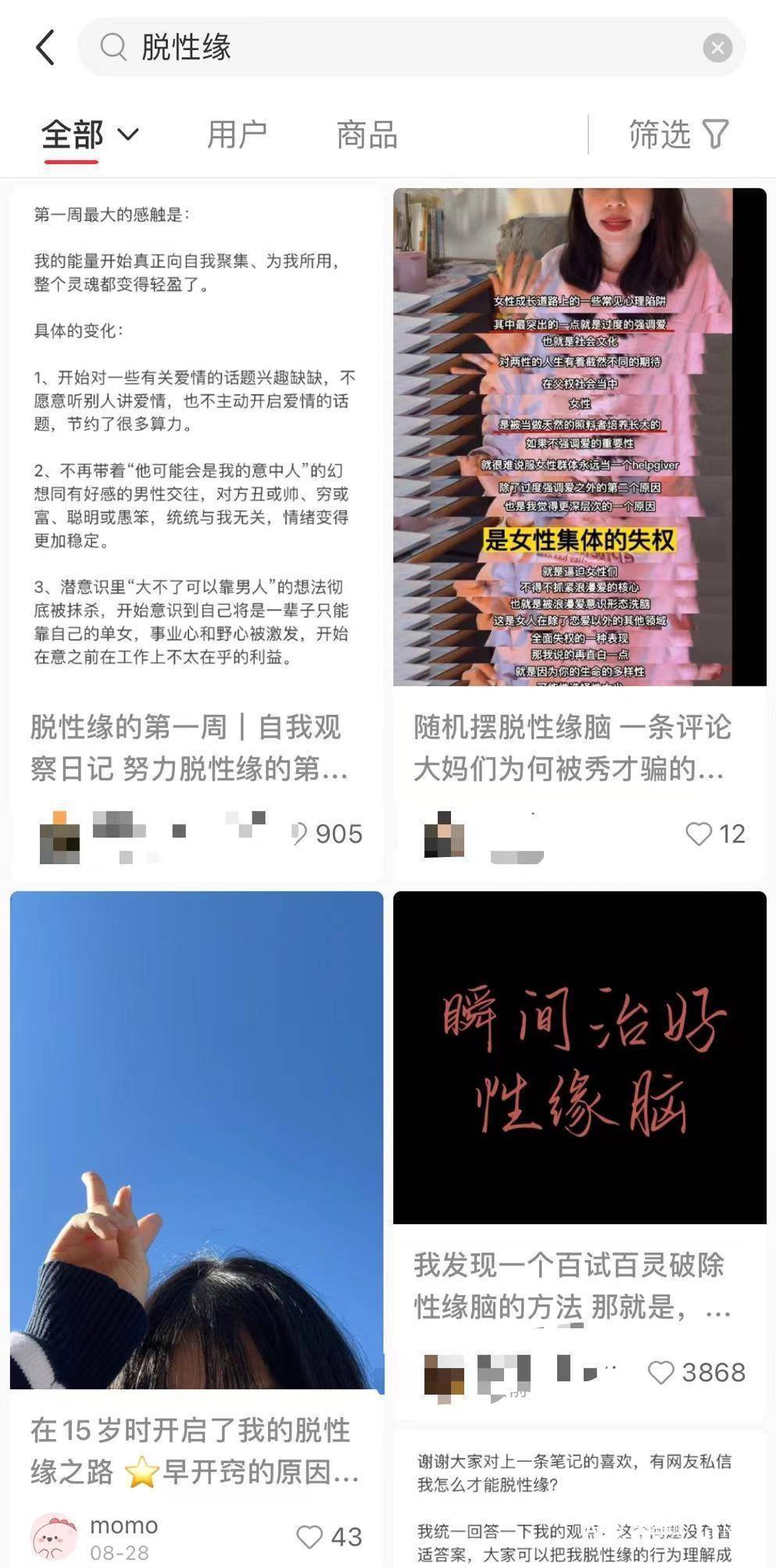Like momo's note with 43 likes
Image resolution: width=776 pixels, height=1568 pixels.
click(309, 1536)
